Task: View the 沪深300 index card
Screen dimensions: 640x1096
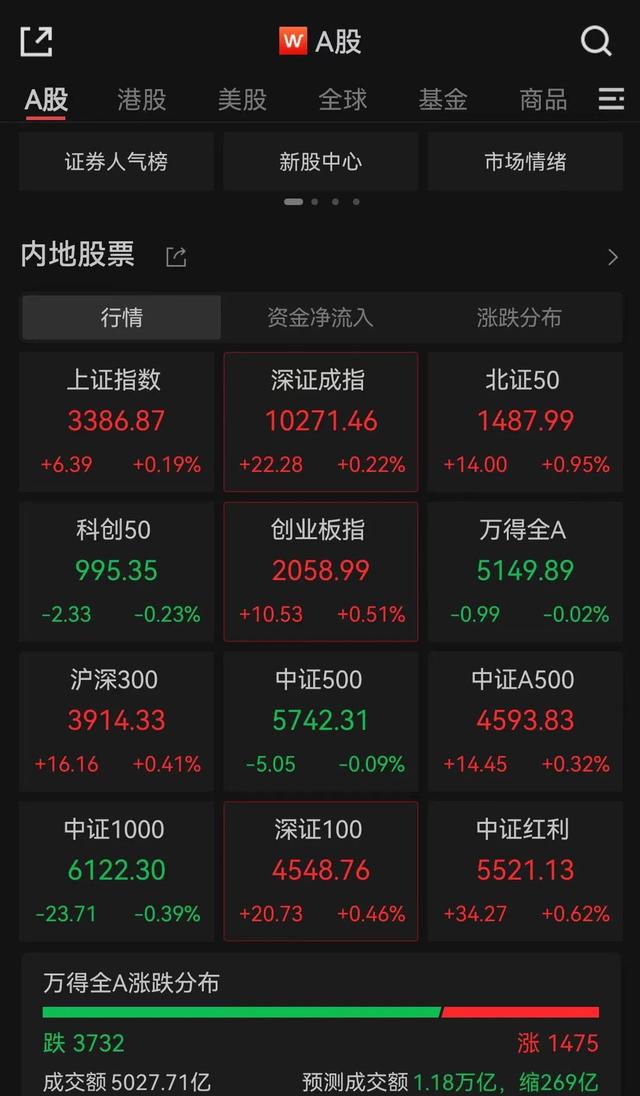Action: coord(117,721)
